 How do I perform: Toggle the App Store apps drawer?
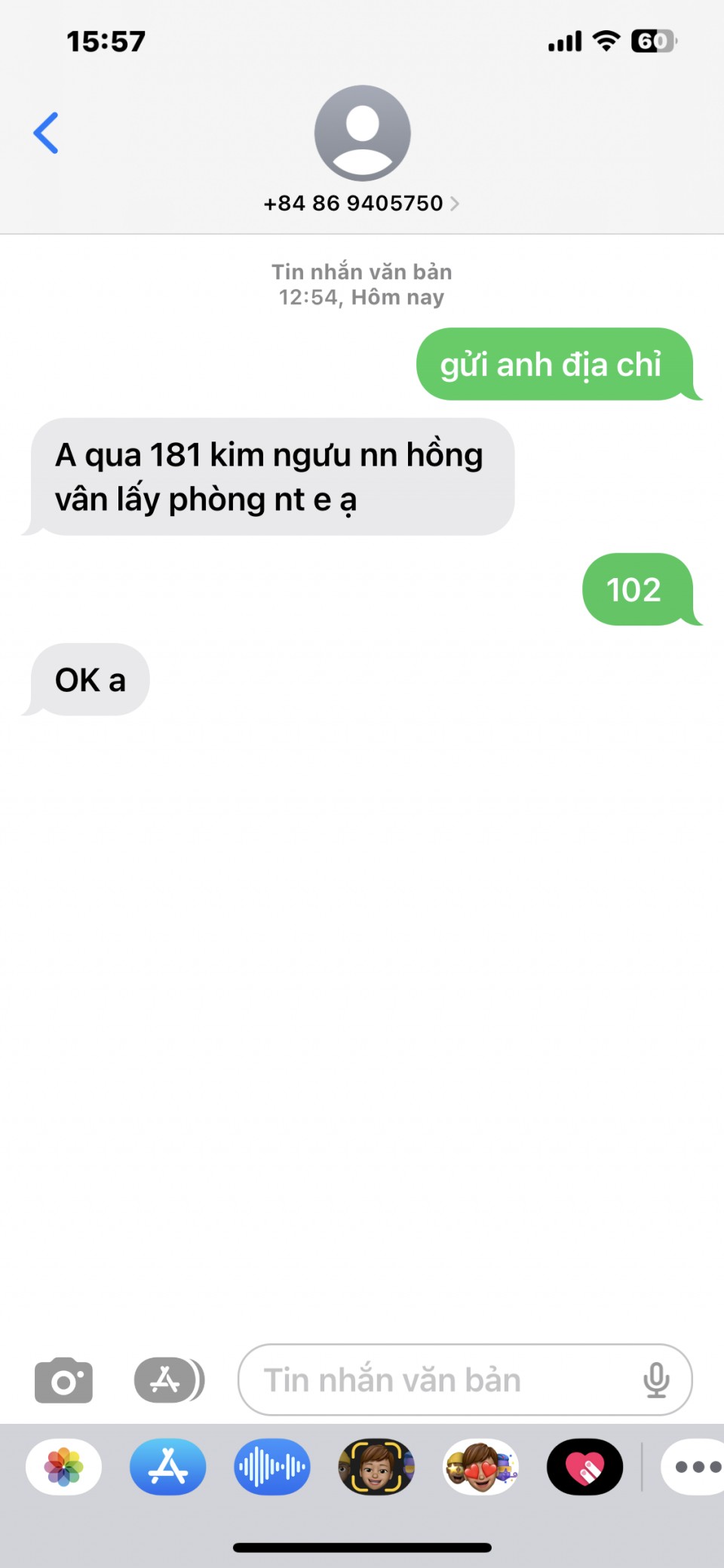tap(169, 1380)
